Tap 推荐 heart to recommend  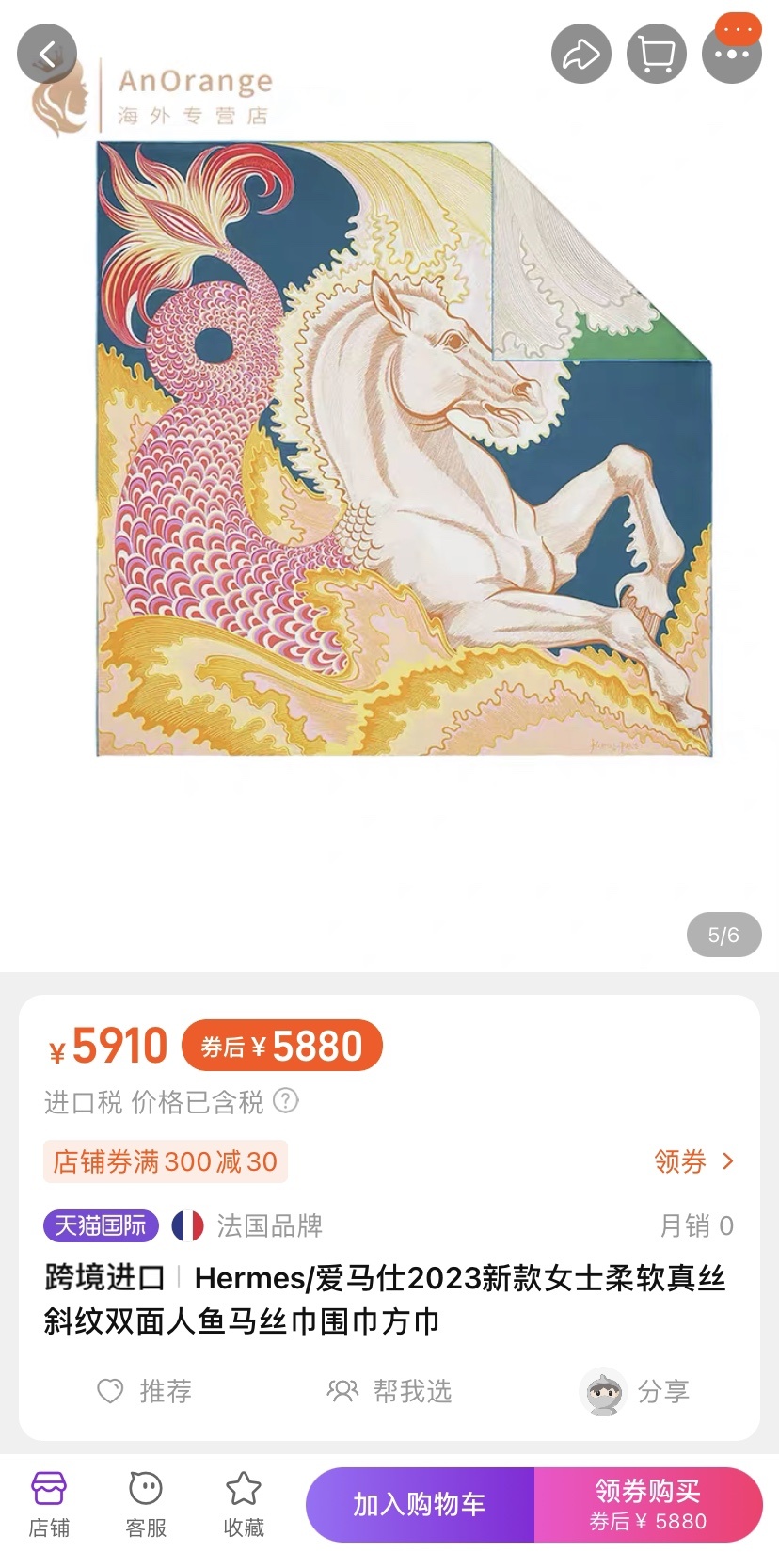point(145,1391)
